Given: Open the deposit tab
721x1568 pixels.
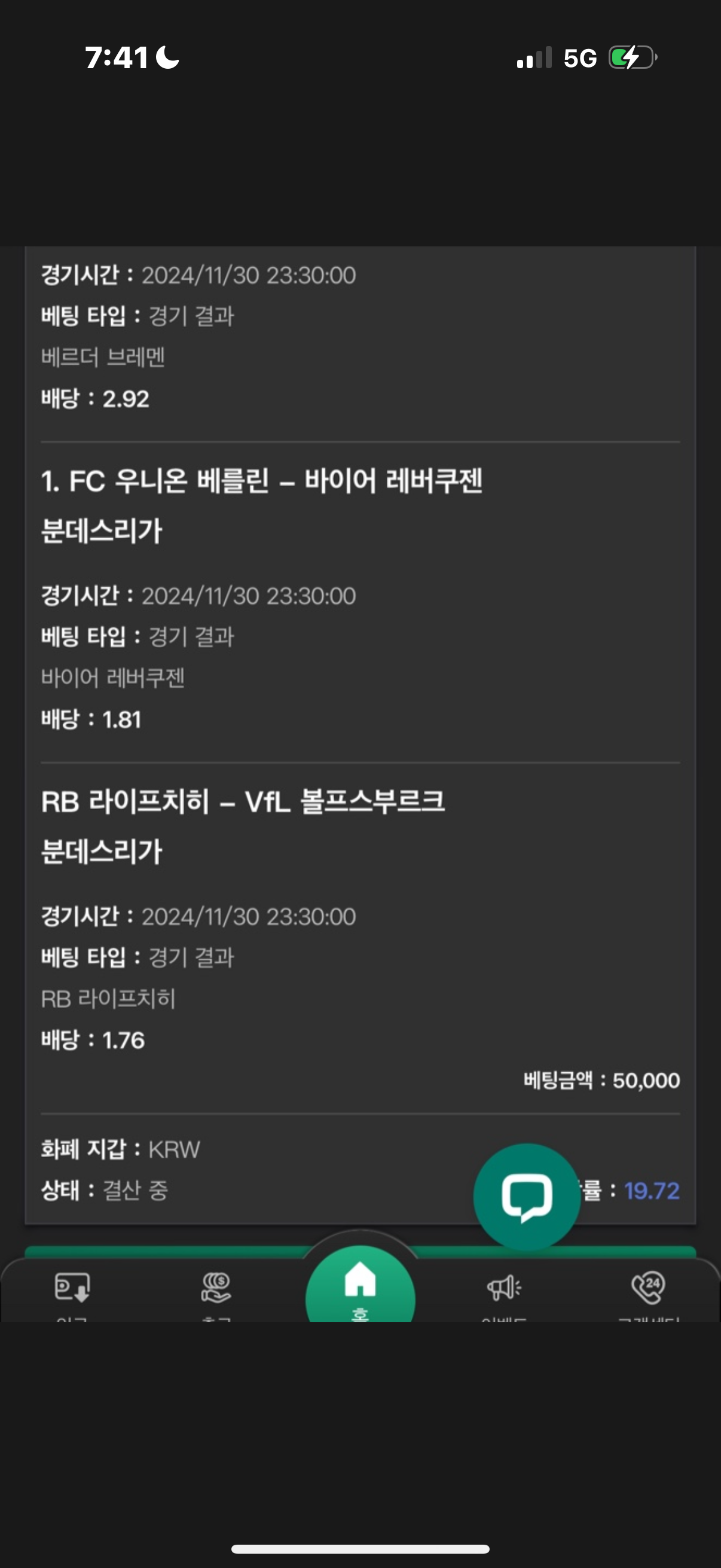Looking at the screenshot, I should [72, 1288].
